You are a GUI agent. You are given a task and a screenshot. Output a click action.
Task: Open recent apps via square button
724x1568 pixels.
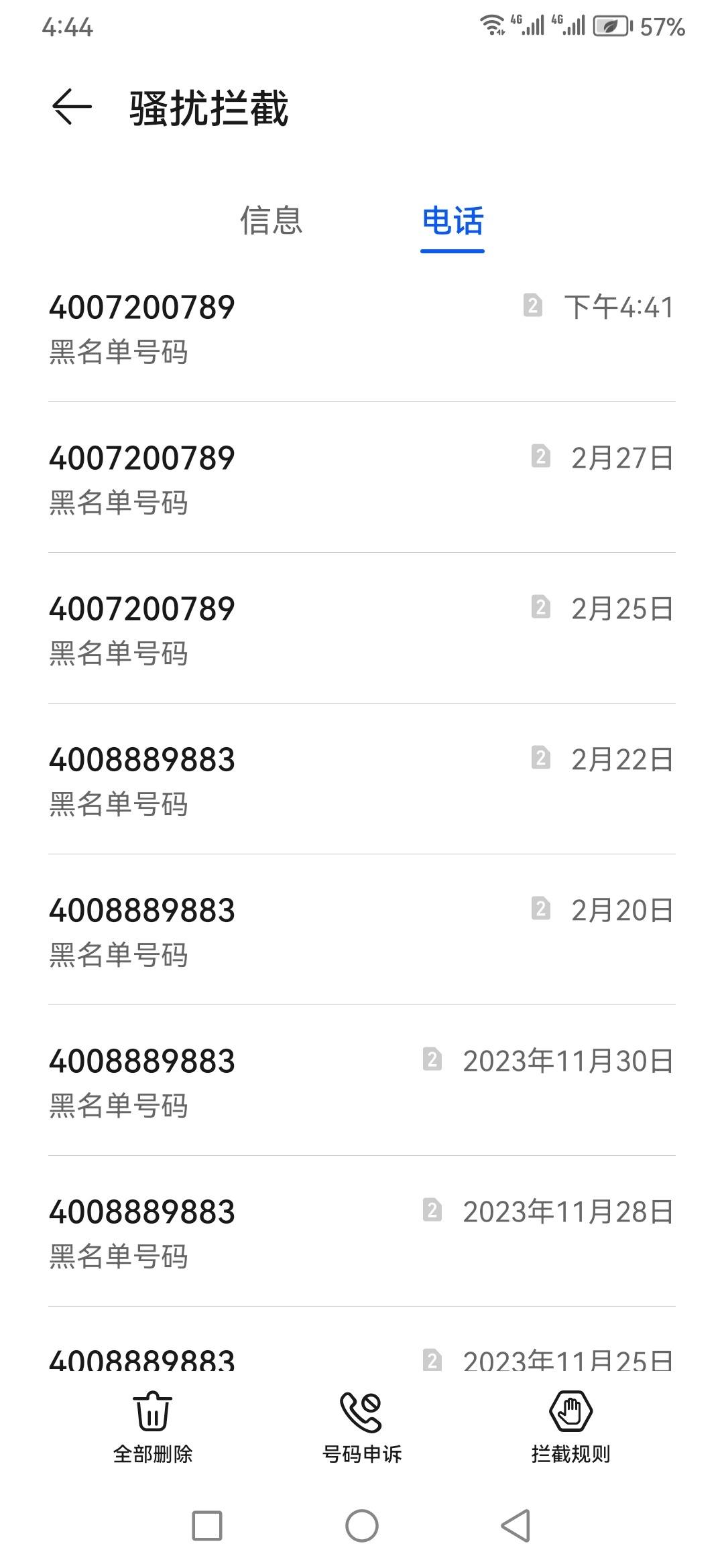(207, 1526)
